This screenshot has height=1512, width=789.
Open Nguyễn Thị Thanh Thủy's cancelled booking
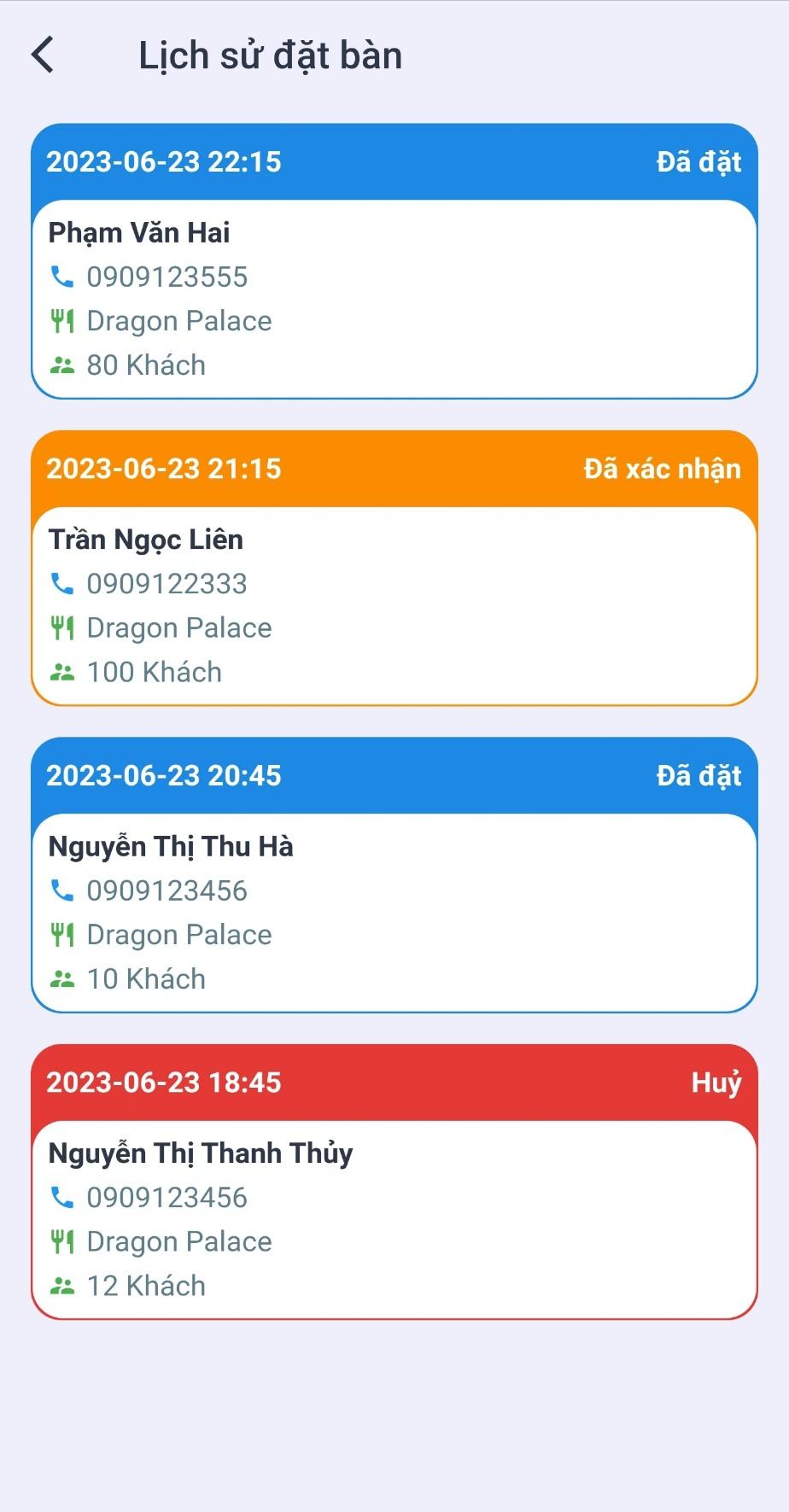(x=394, y=1182)
